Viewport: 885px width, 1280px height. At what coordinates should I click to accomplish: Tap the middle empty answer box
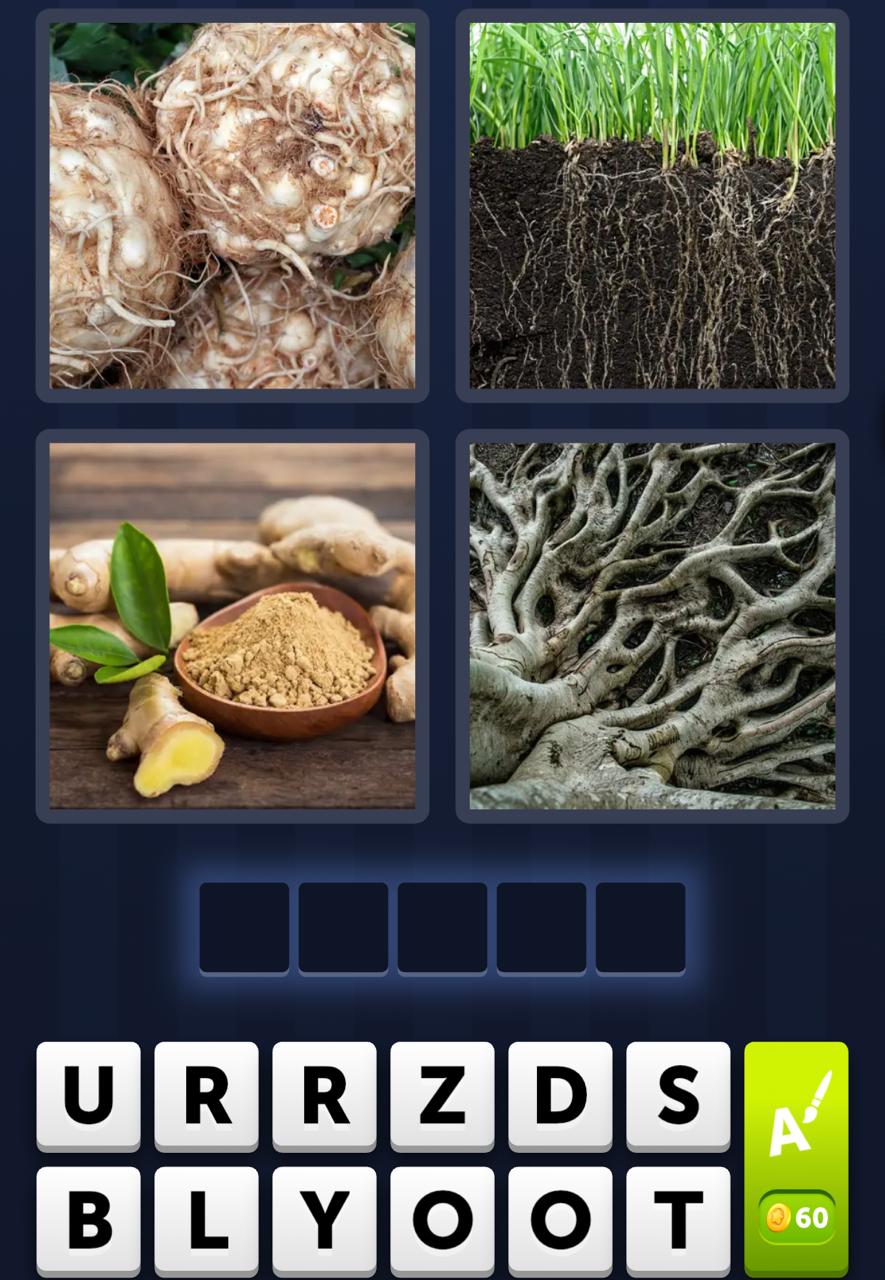(x=442, y=926)
